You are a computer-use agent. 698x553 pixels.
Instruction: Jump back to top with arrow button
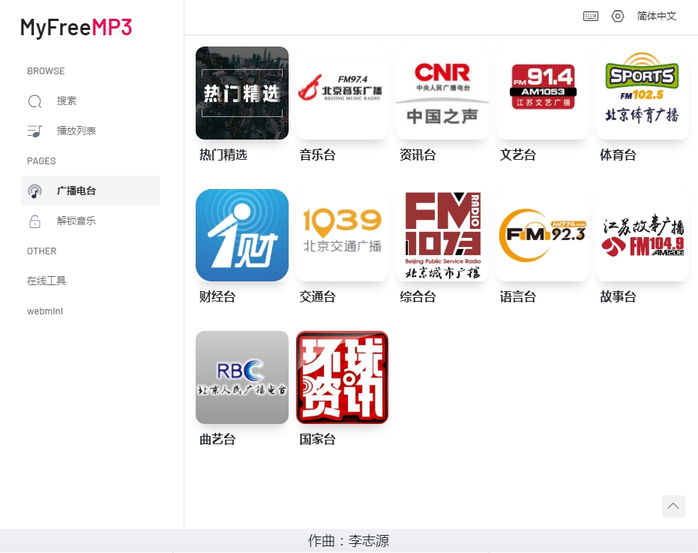673,506
